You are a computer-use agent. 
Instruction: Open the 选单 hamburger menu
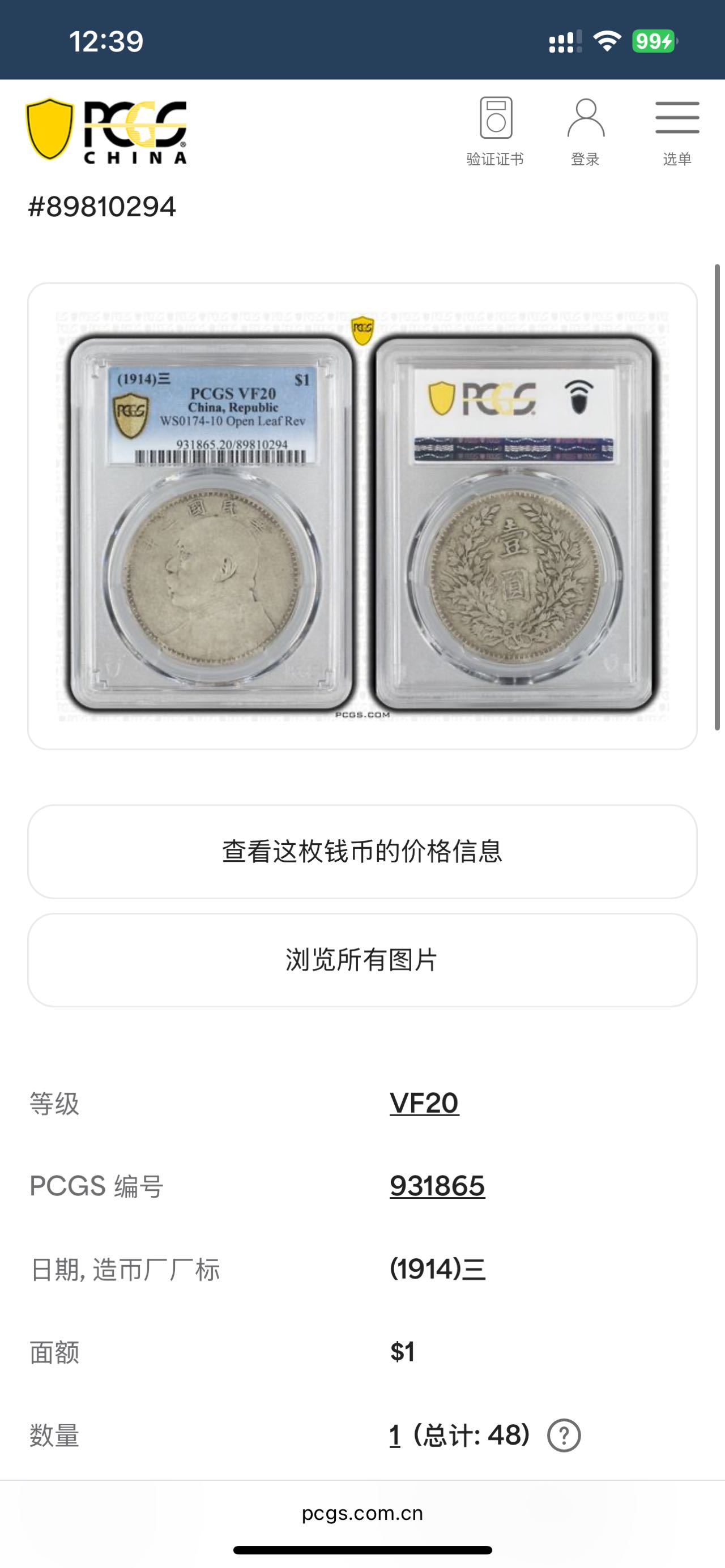point(677,131)
